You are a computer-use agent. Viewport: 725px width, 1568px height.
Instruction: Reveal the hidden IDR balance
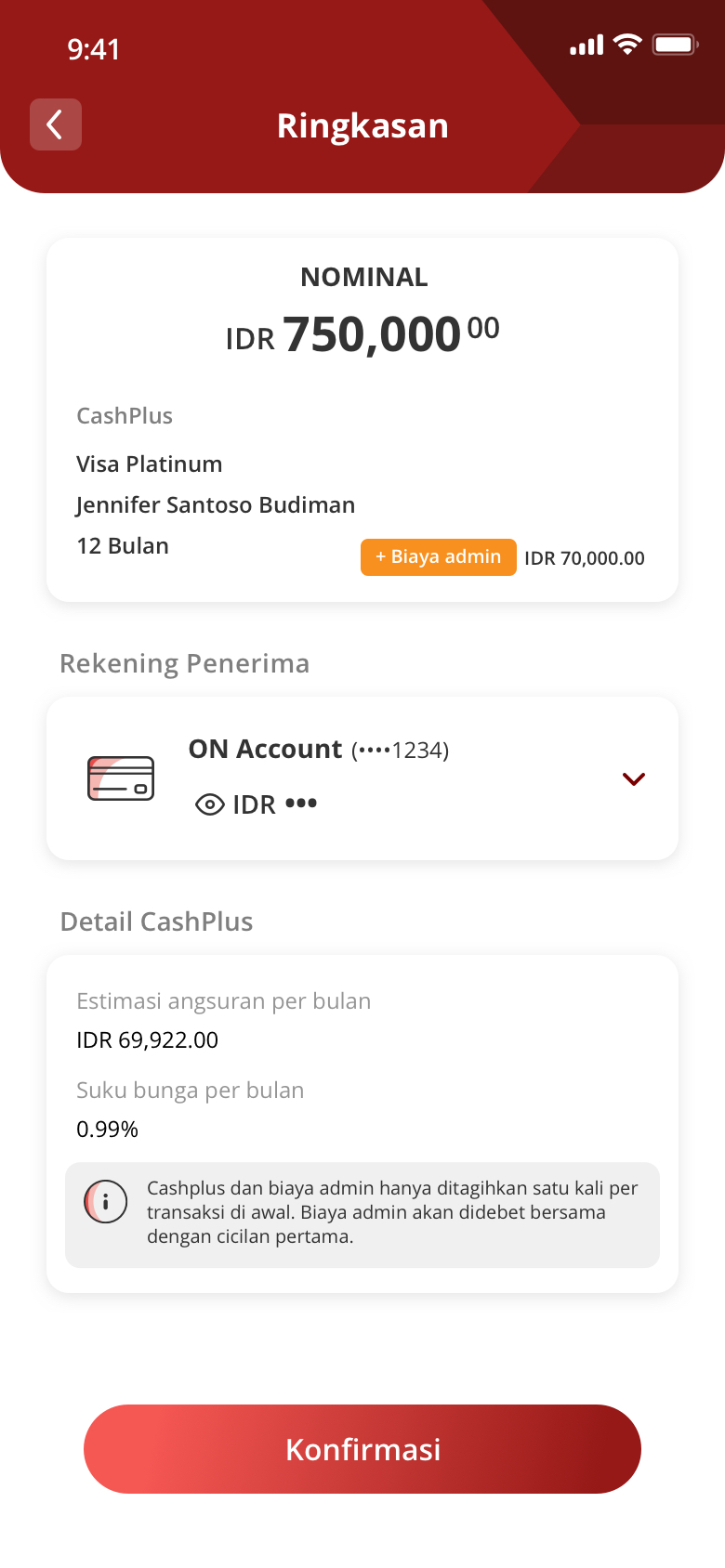coord(210,804)
